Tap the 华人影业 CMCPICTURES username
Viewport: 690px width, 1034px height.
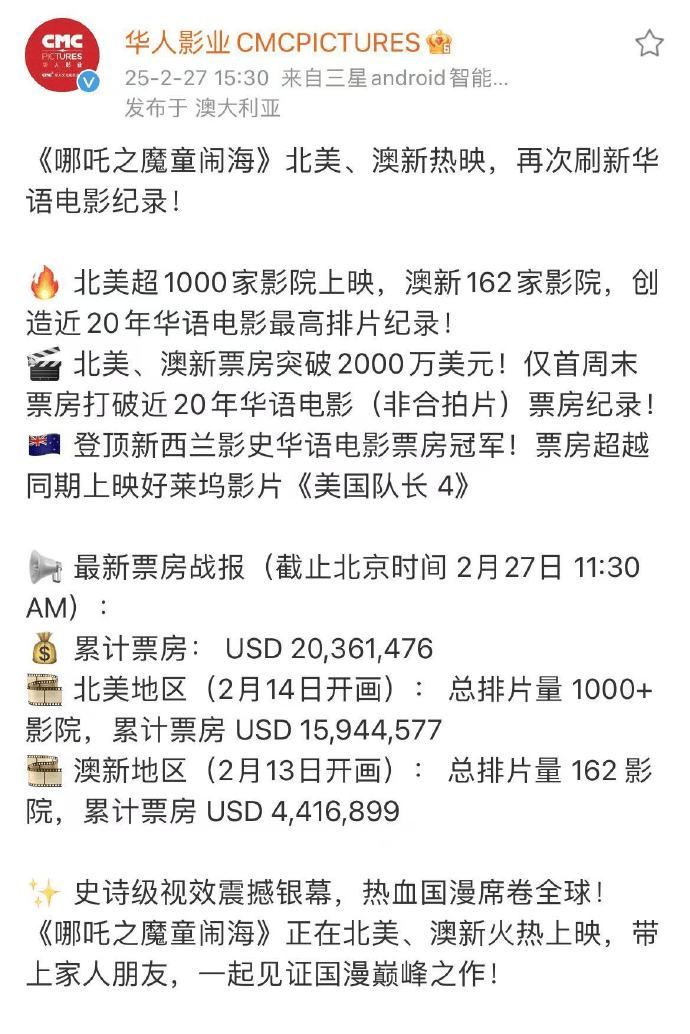click(272, 43)
